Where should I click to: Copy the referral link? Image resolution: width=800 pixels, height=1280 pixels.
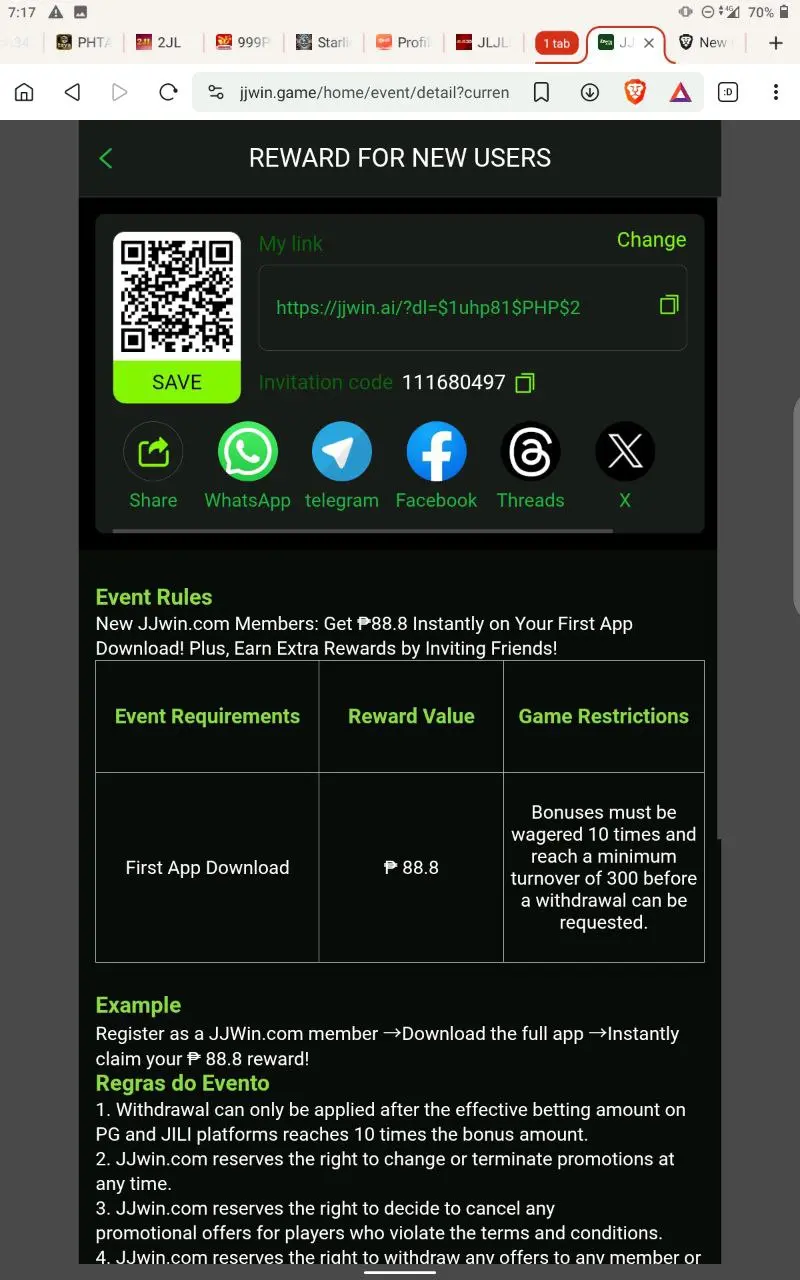click(x=669, y=305)
